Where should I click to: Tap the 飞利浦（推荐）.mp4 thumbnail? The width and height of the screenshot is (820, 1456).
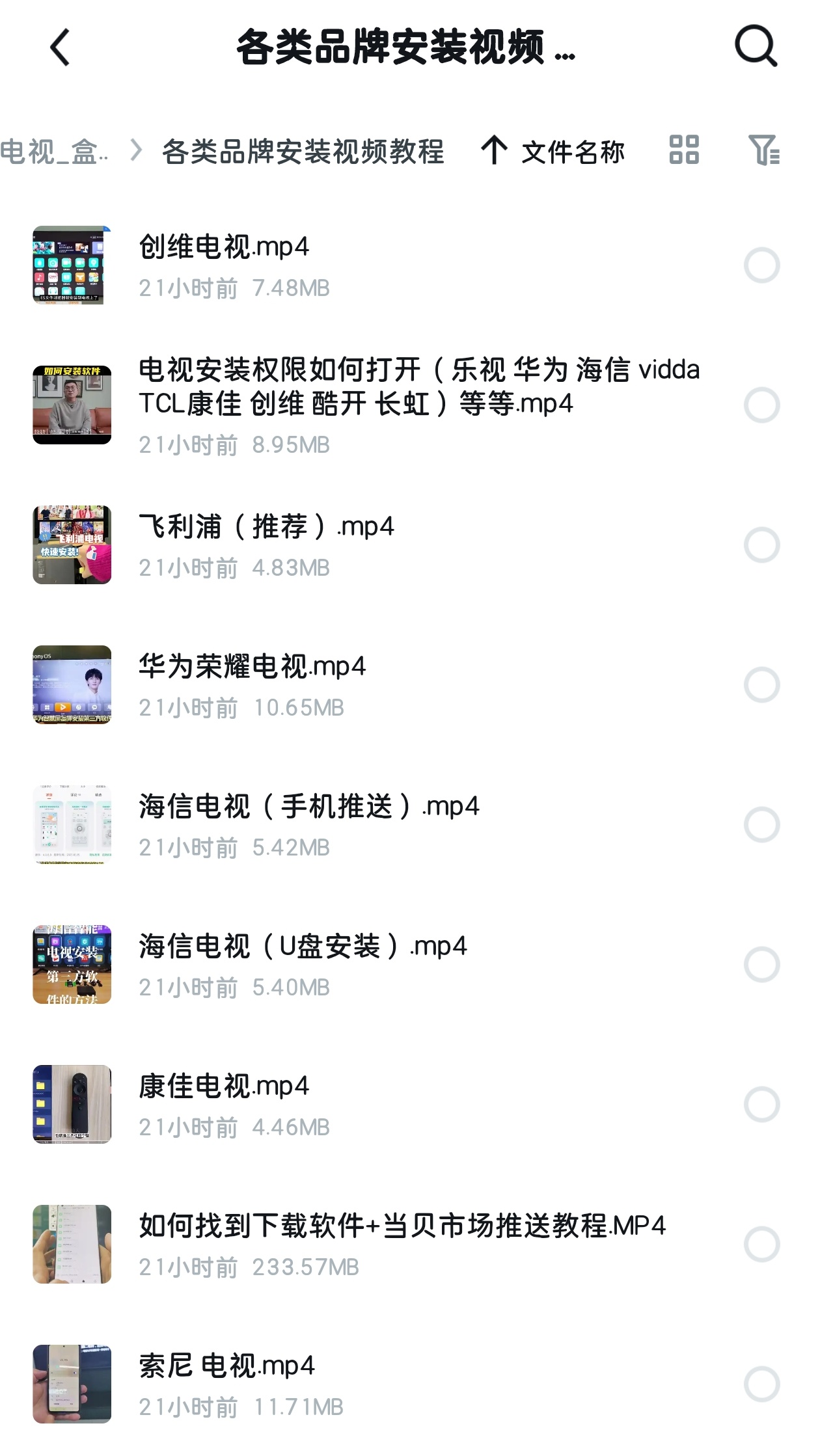pyautogui.click(x=72, y=545)
